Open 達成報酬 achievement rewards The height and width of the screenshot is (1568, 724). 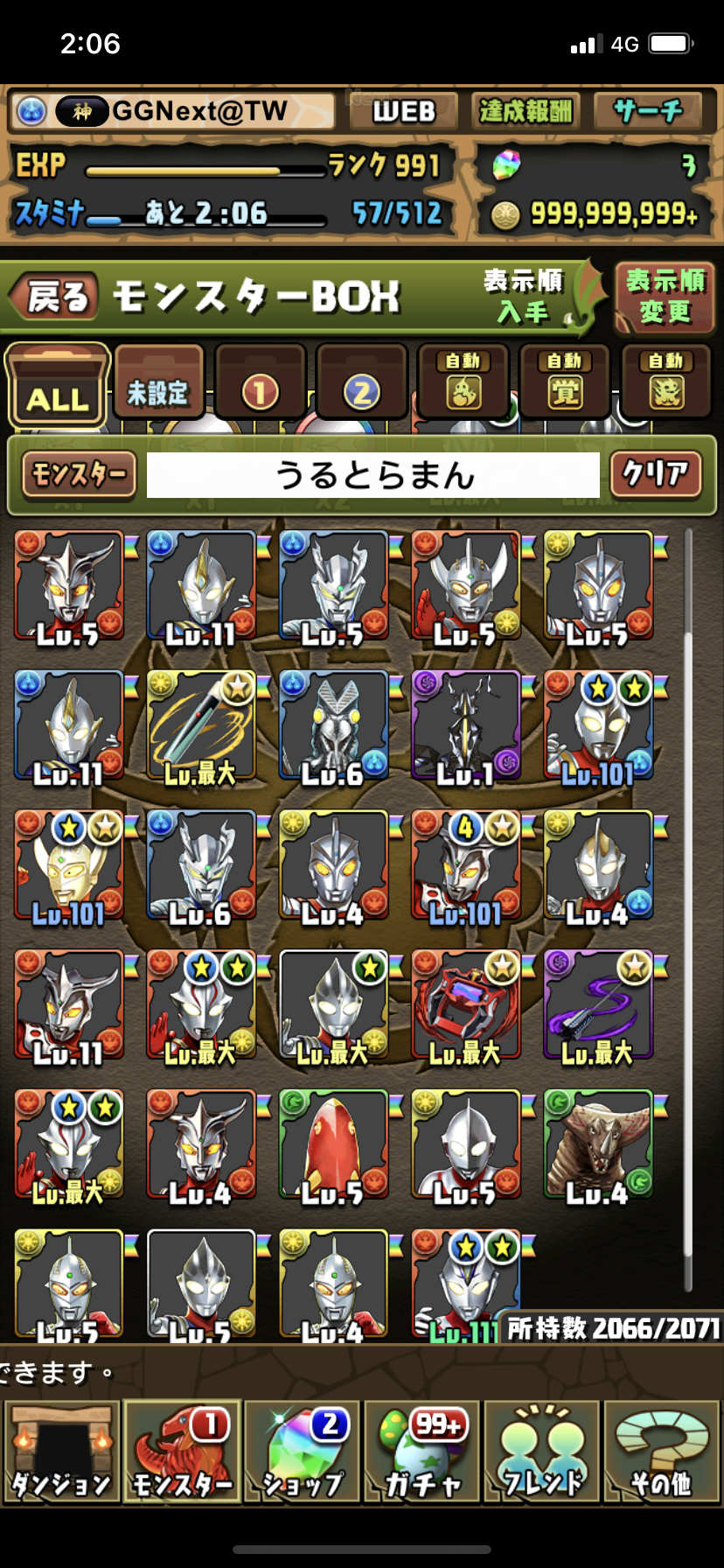[526, 111]
